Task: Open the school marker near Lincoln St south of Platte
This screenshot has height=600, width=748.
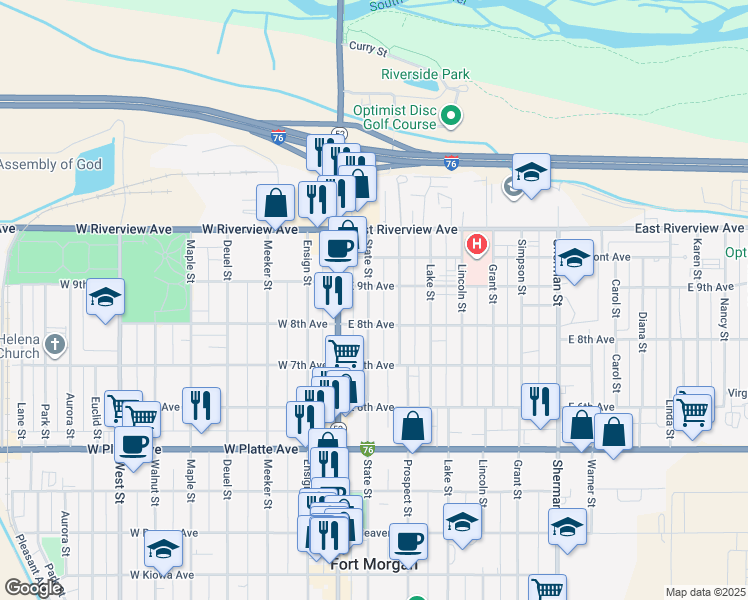Action: pyautogui.click(x=462, y=525)
